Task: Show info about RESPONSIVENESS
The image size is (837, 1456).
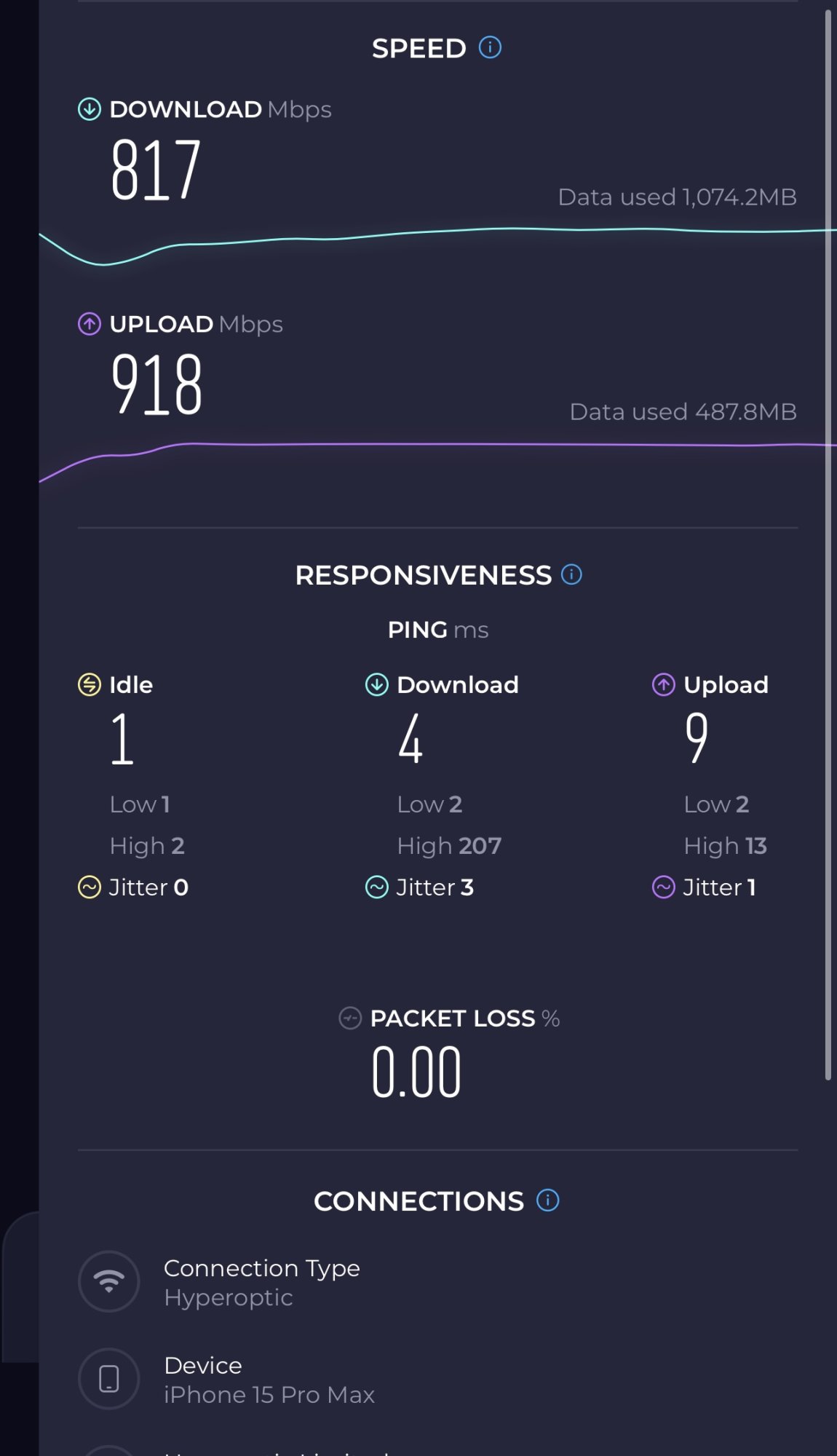Action: click(x=571, y=574)
